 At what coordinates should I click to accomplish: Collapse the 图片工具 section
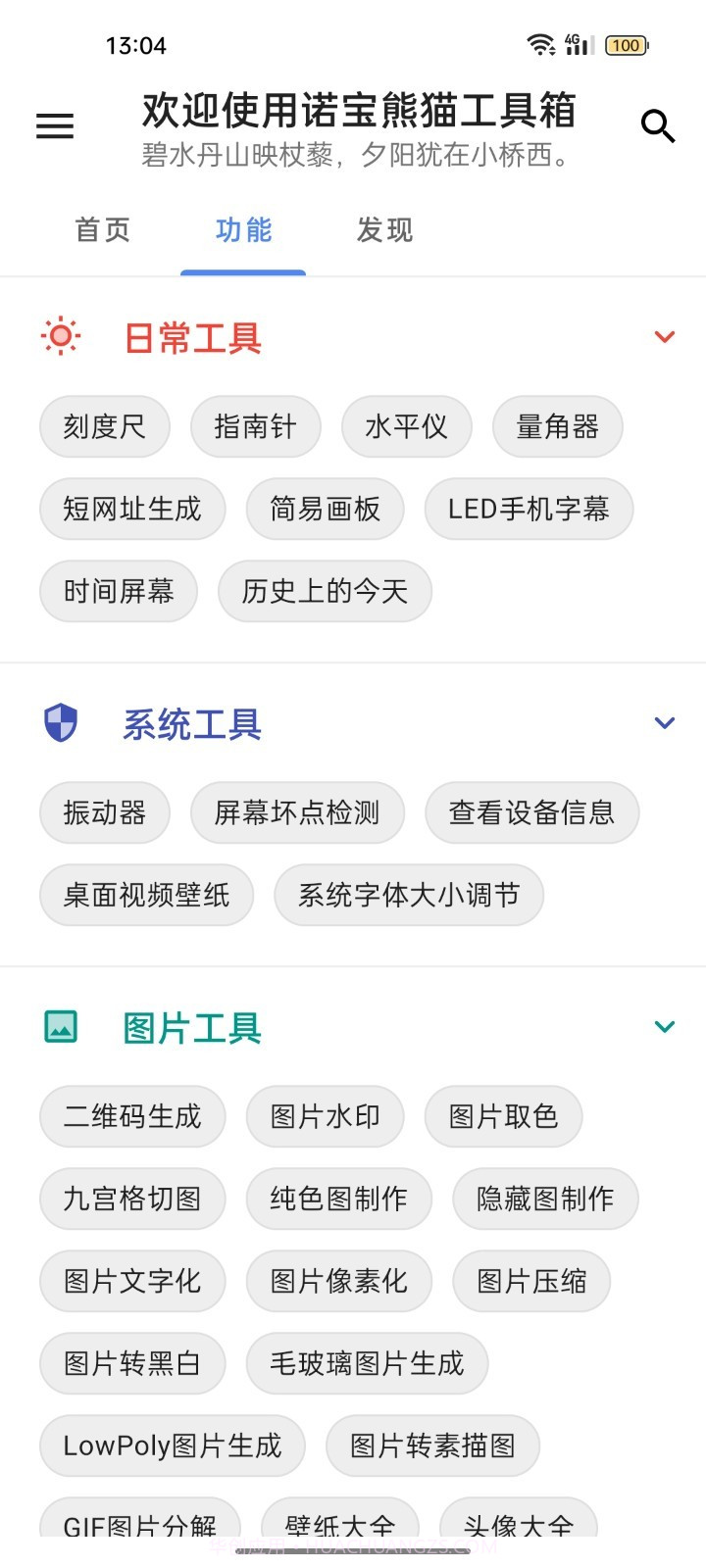tap(664, 1026)
